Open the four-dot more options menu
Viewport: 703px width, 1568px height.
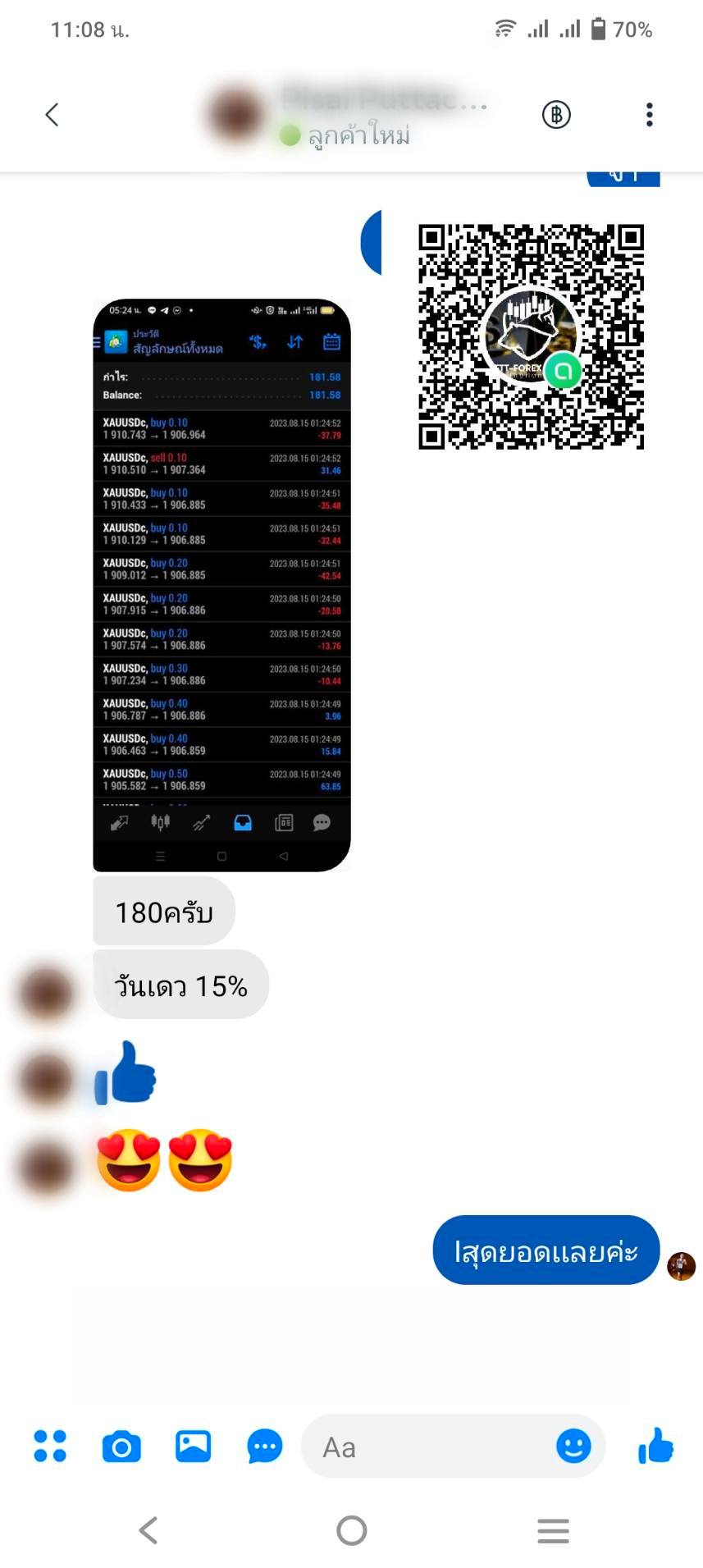50,1446
